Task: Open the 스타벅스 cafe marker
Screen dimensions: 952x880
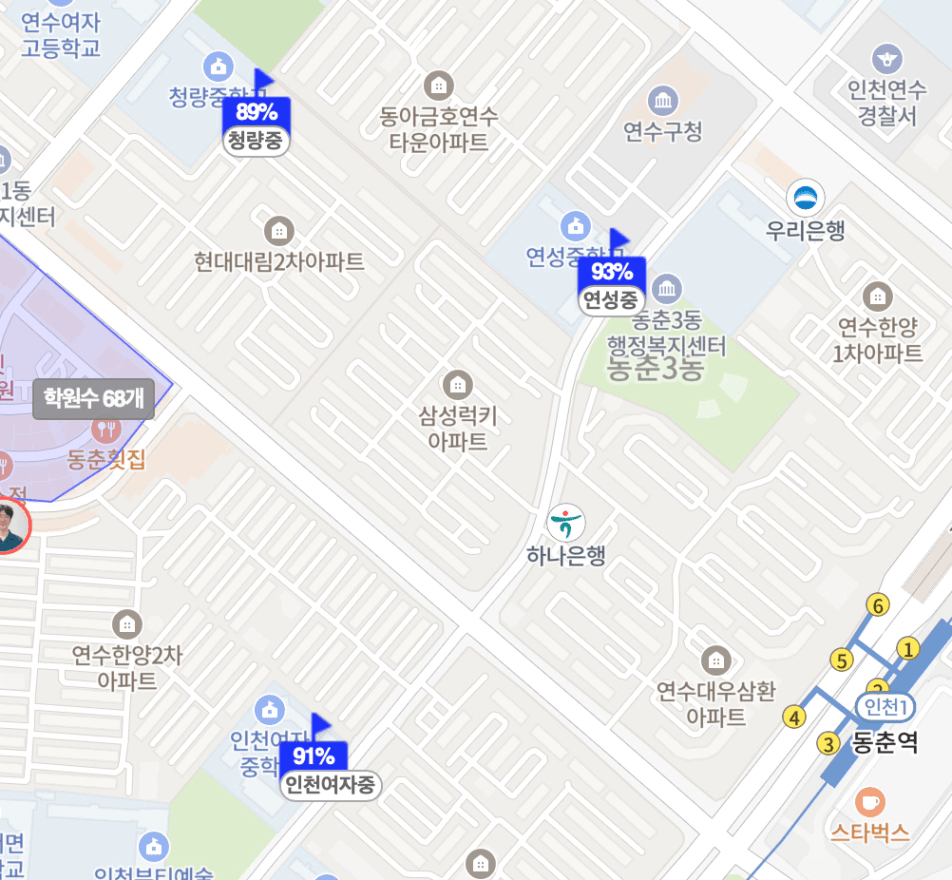Action: pyautogui.click(x=870, y=801)
